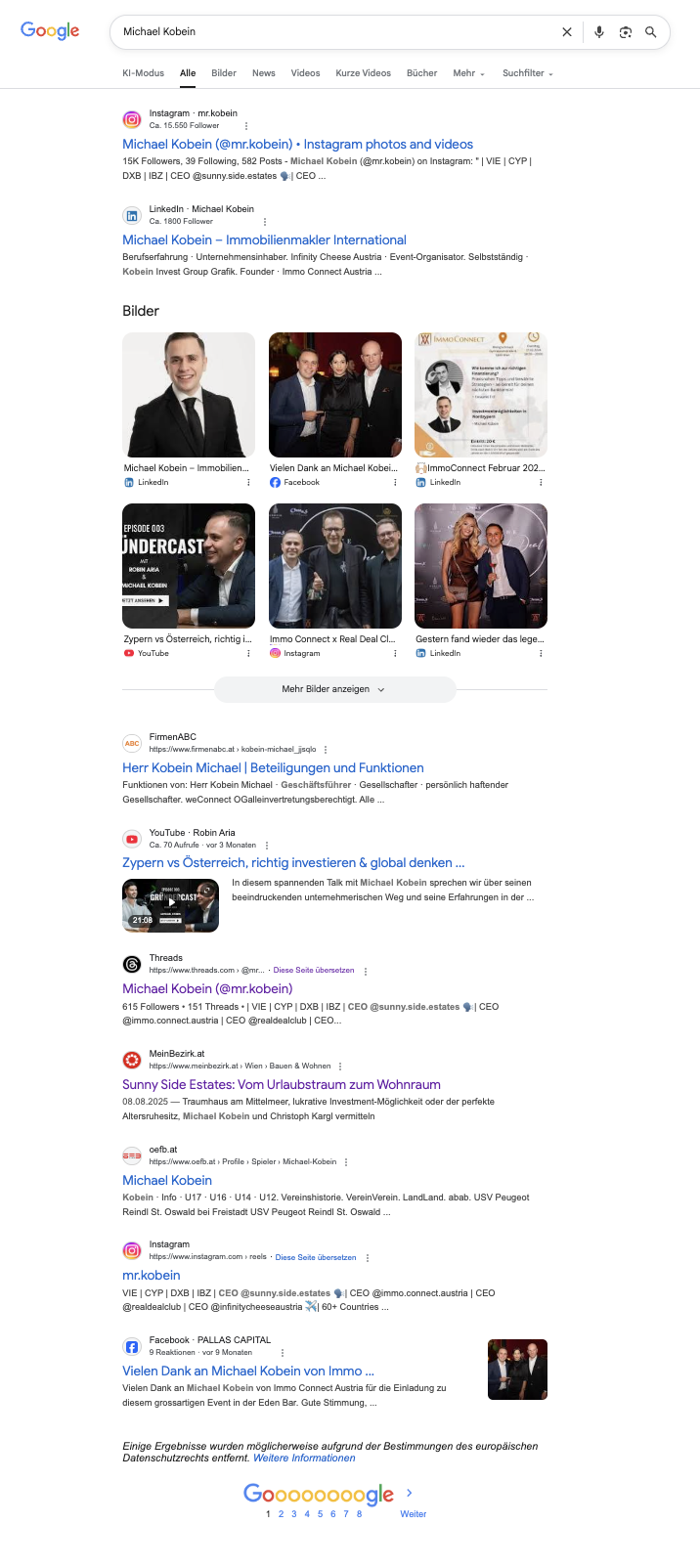Image resolution: width=700 pixels, height=1568 pixels.
Task: Open the Instagram photos and videos result
Action: tap(297, 145)
